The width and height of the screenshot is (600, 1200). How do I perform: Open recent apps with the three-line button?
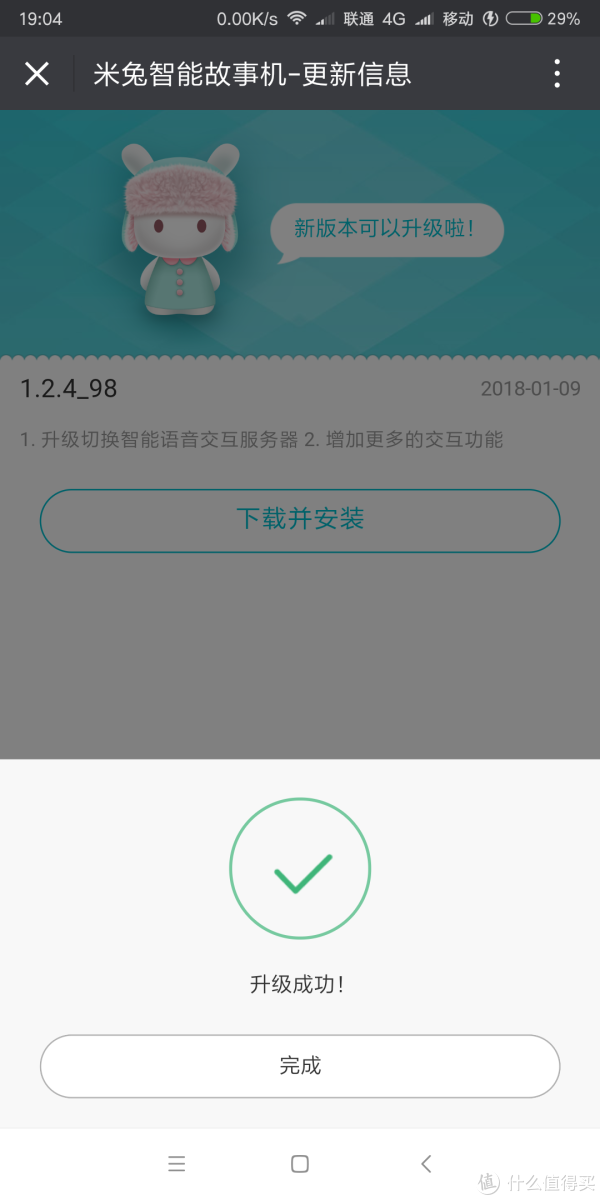177,1163
